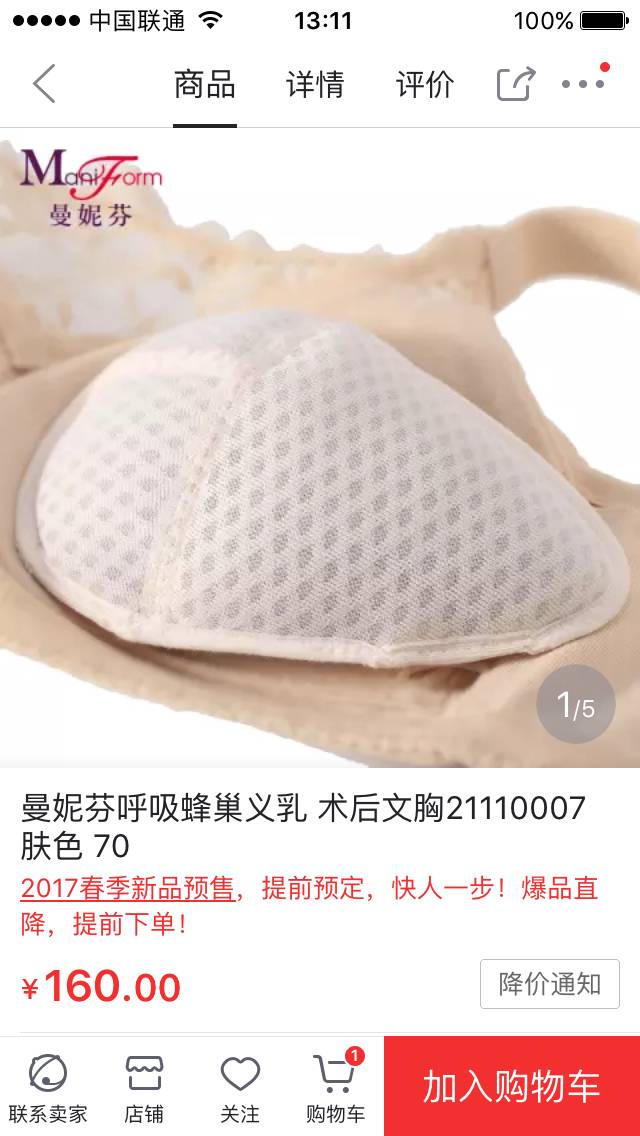Contact the seller via 联系卖家

tap(47, 1088)
